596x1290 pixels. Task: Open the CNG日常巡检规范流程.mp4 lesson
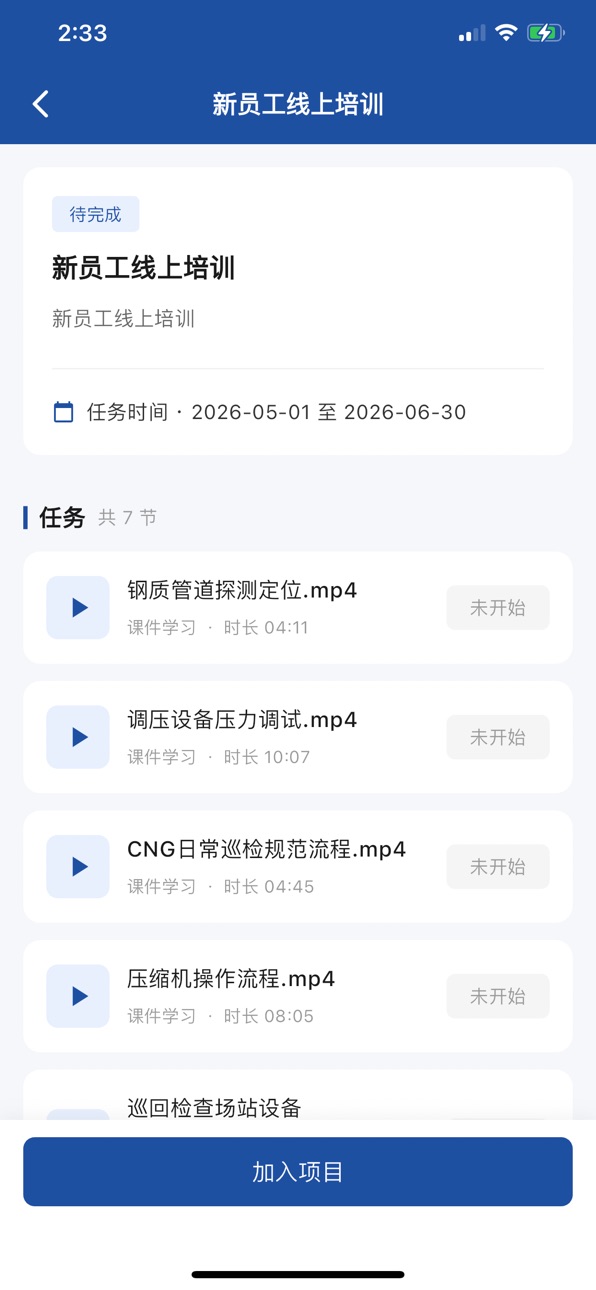(x=298, y=866)
